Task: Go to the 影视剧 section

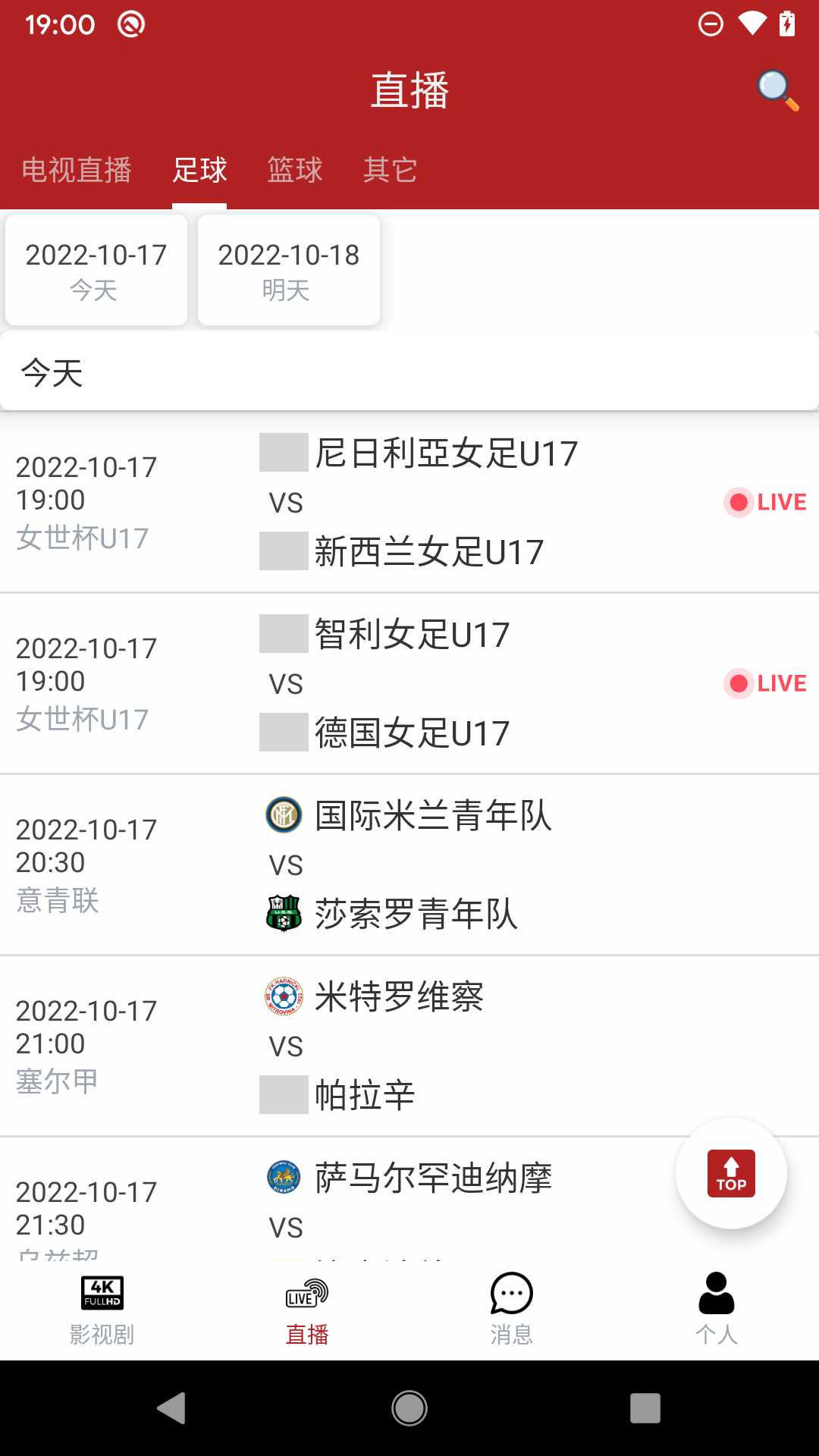Action: click(102, 1309)
